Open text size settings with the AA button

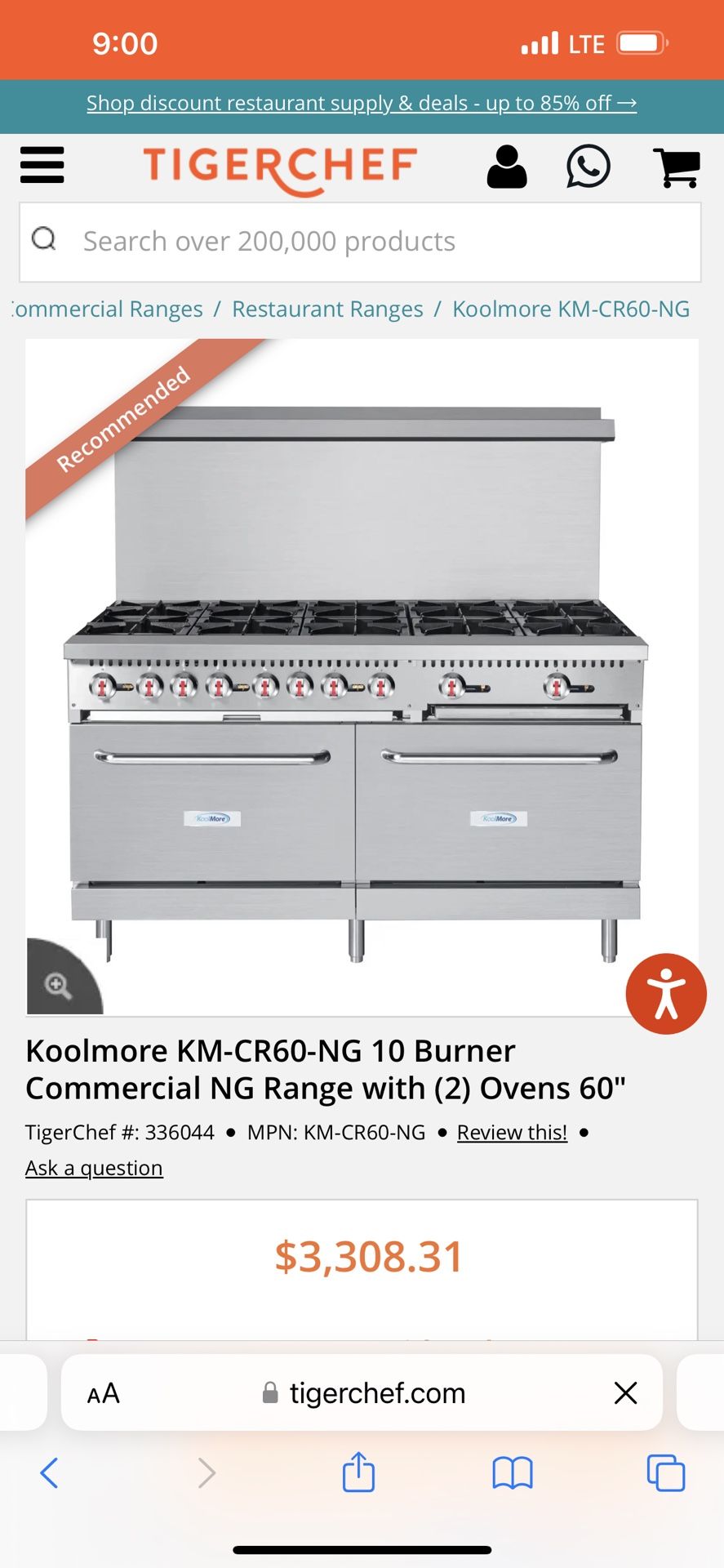click(103, 1393)
